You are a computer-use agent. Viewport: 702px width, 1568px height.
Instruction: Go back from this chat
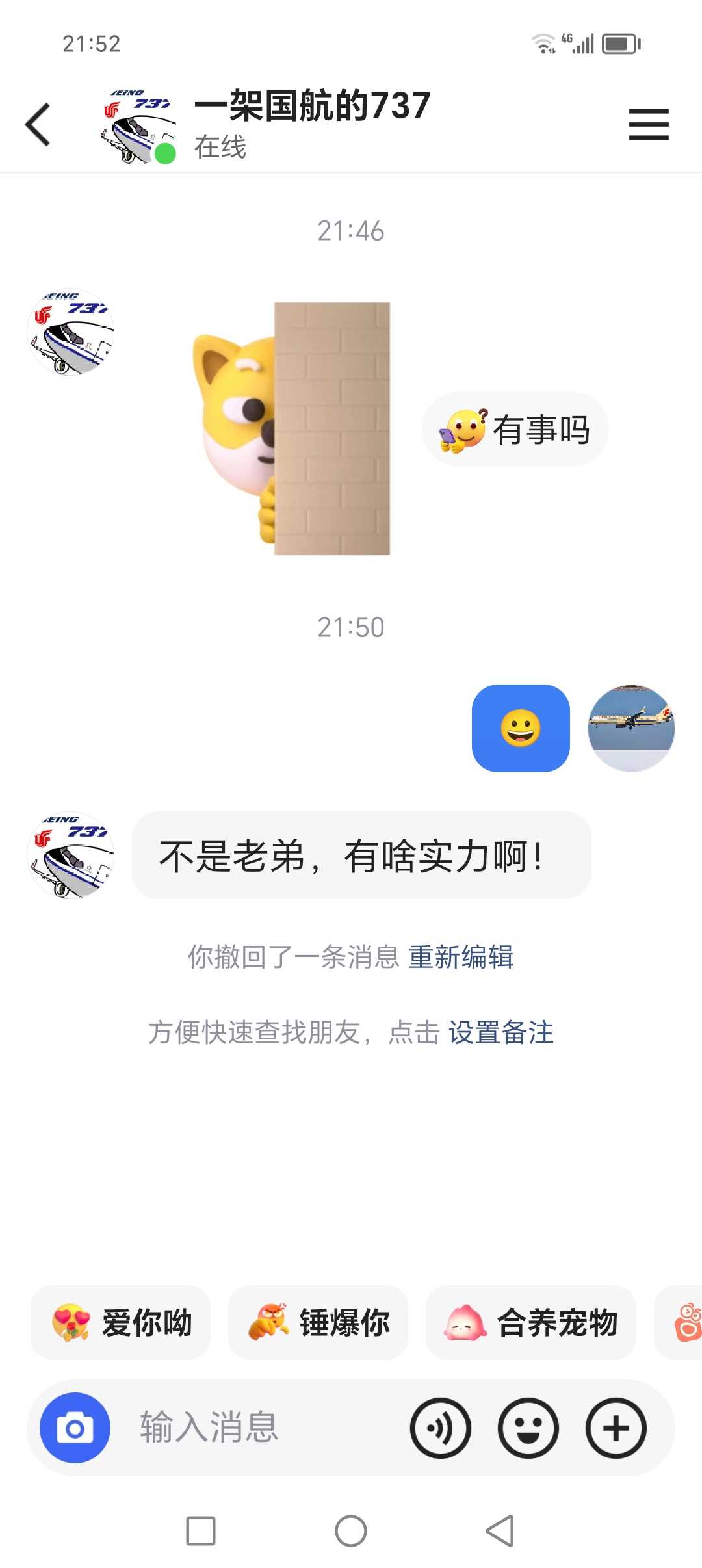coord(38,124)
